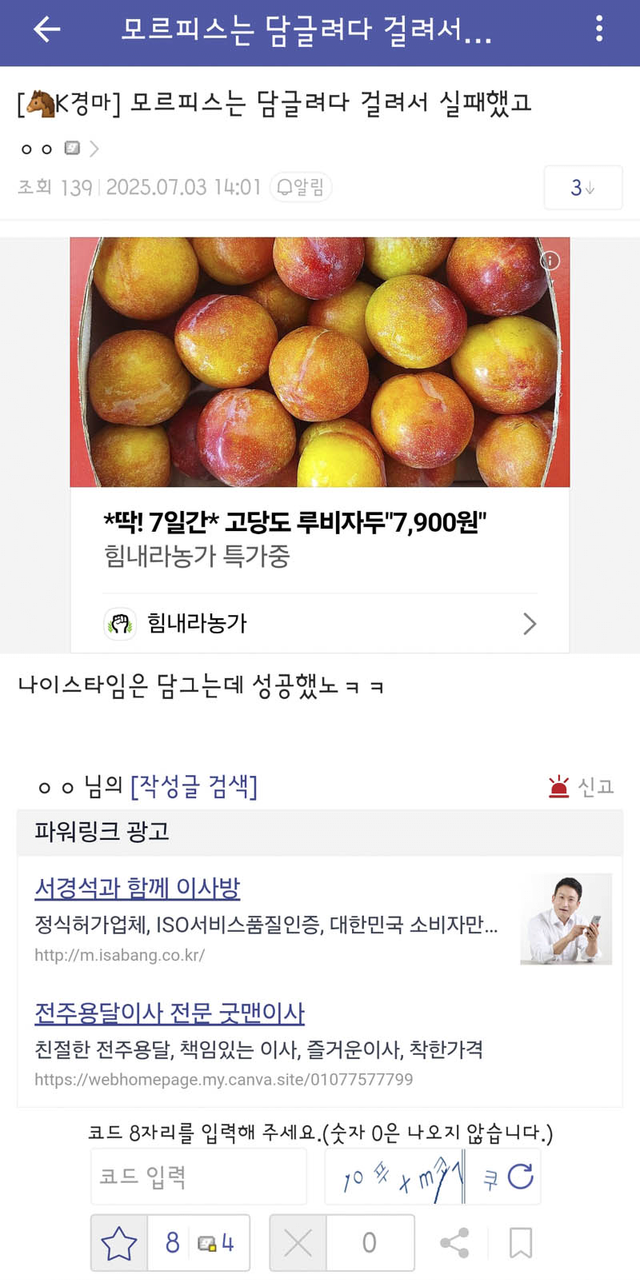Report this post with 신고
Image resolution: width=640 pixels, height=1280 pixels.
tap(582, 787)
